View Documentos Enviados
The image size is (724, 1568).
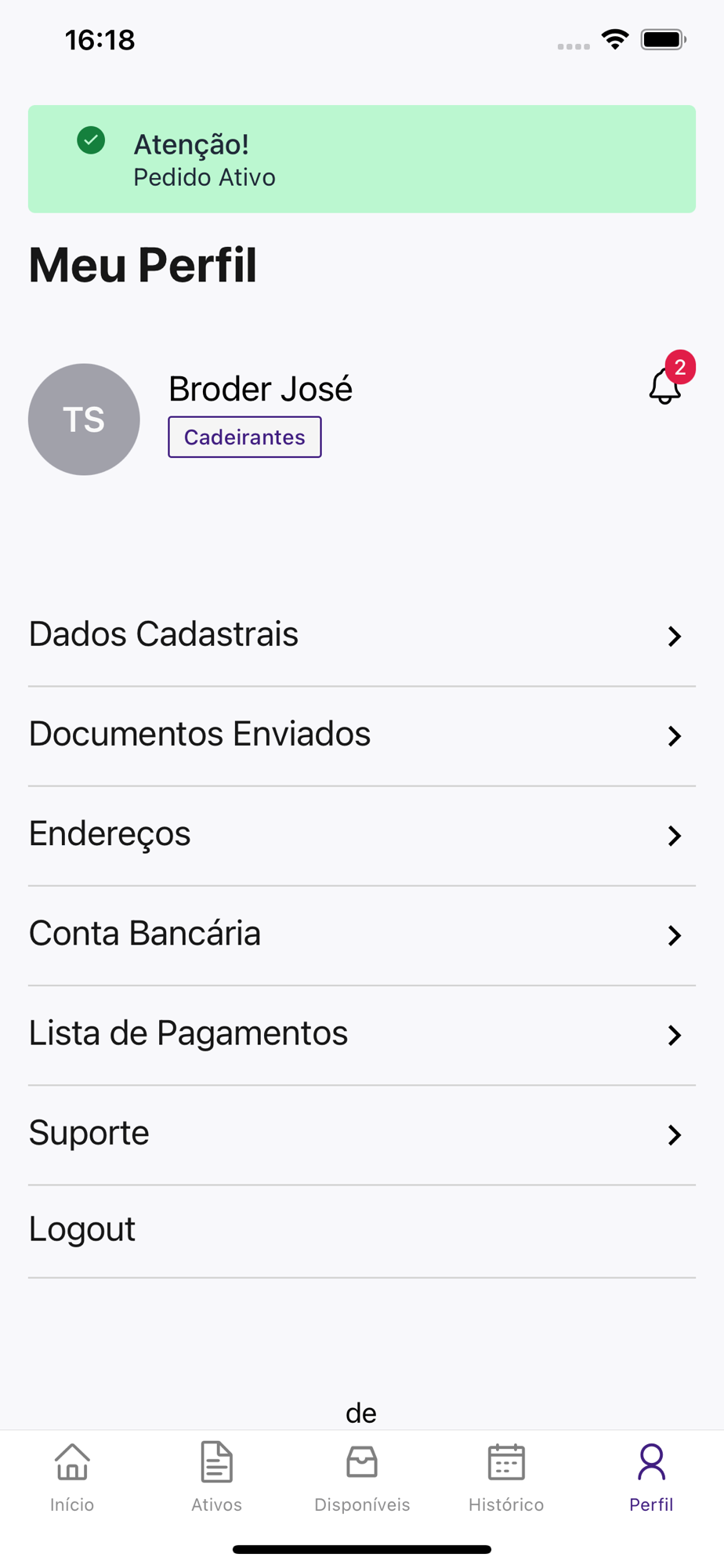(361, 735)
